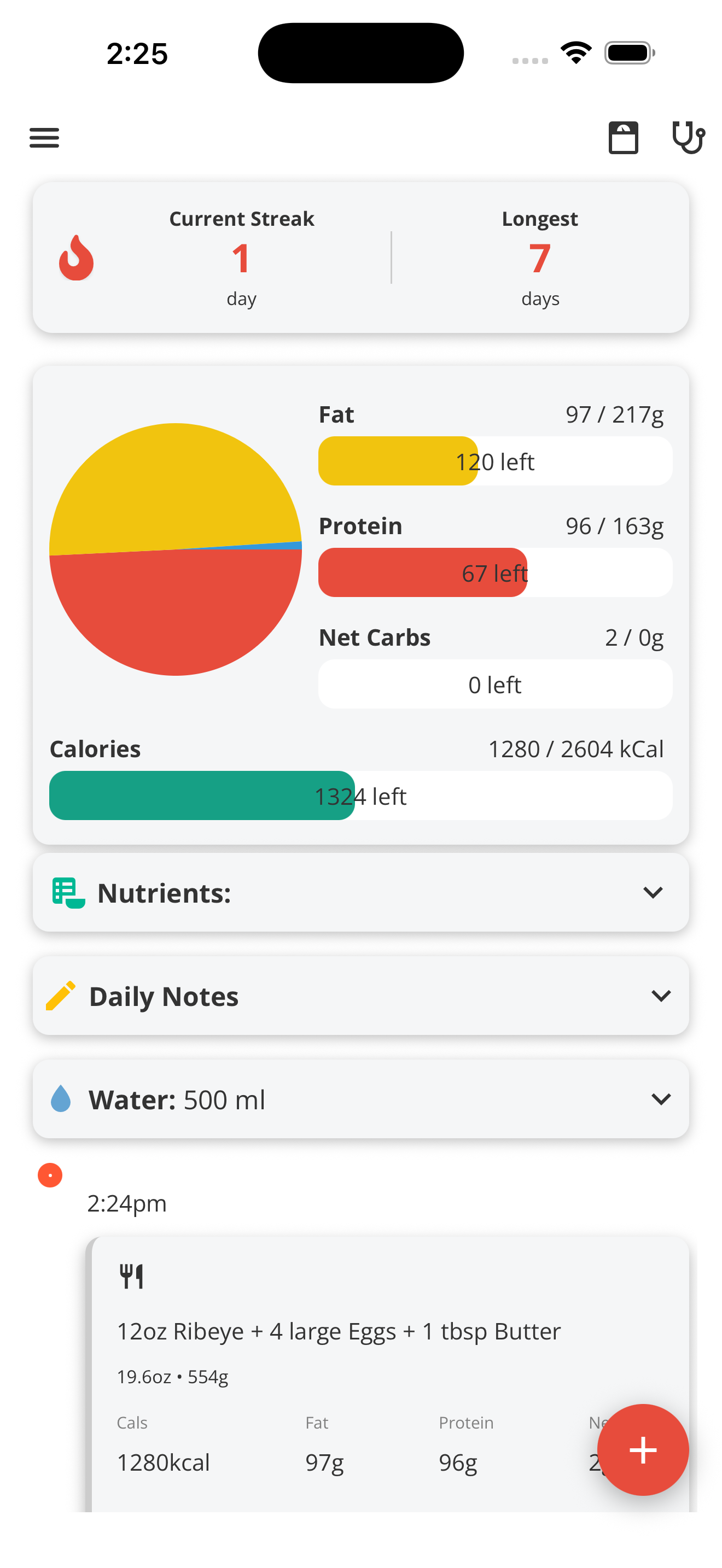Screen dimensions: 722x1568
Task: Open the 12oz Ribeye meal entry
Action: tap(339, 1331)
